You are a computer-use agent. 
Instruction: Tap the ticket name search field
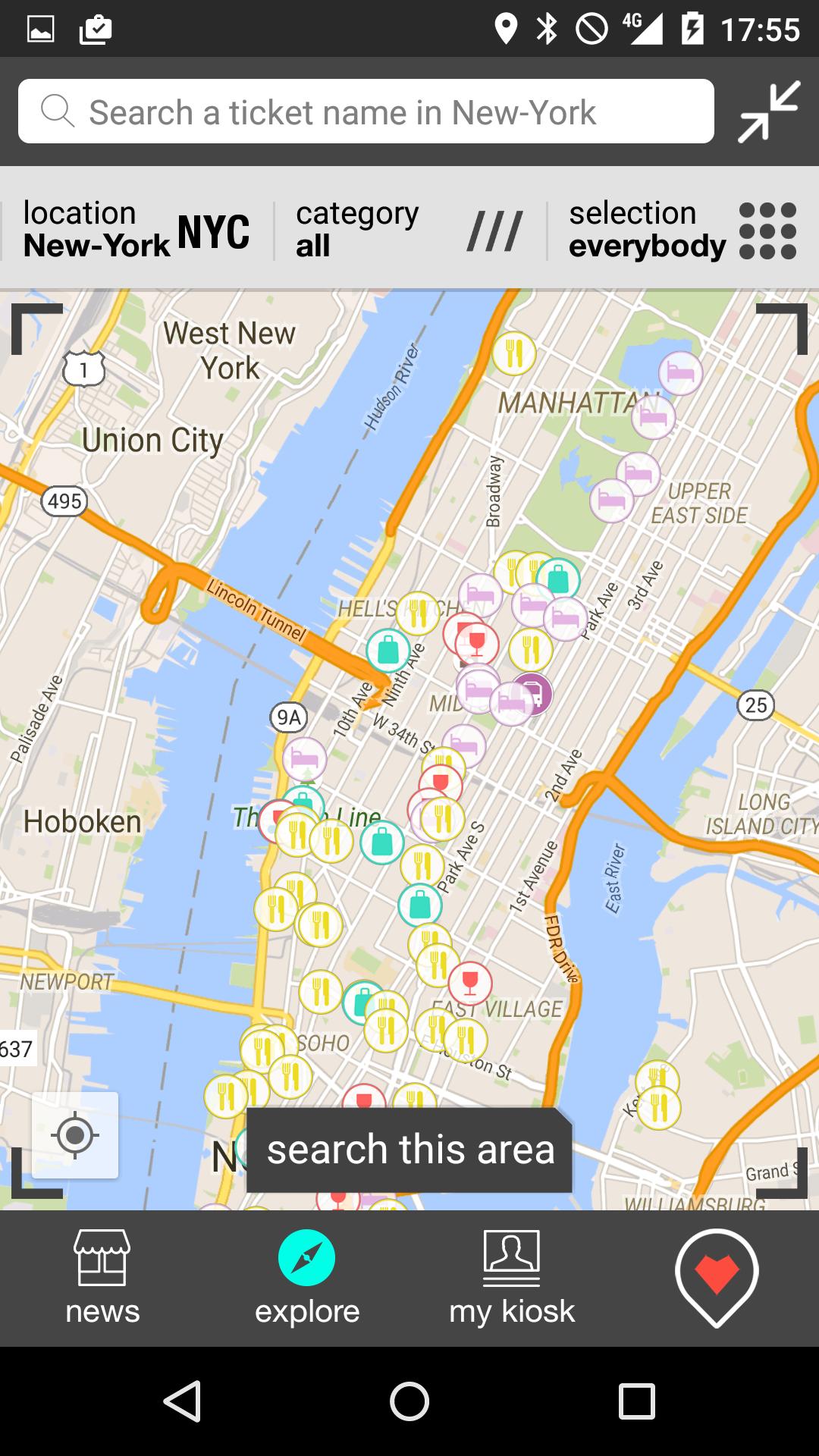(366, 111)
